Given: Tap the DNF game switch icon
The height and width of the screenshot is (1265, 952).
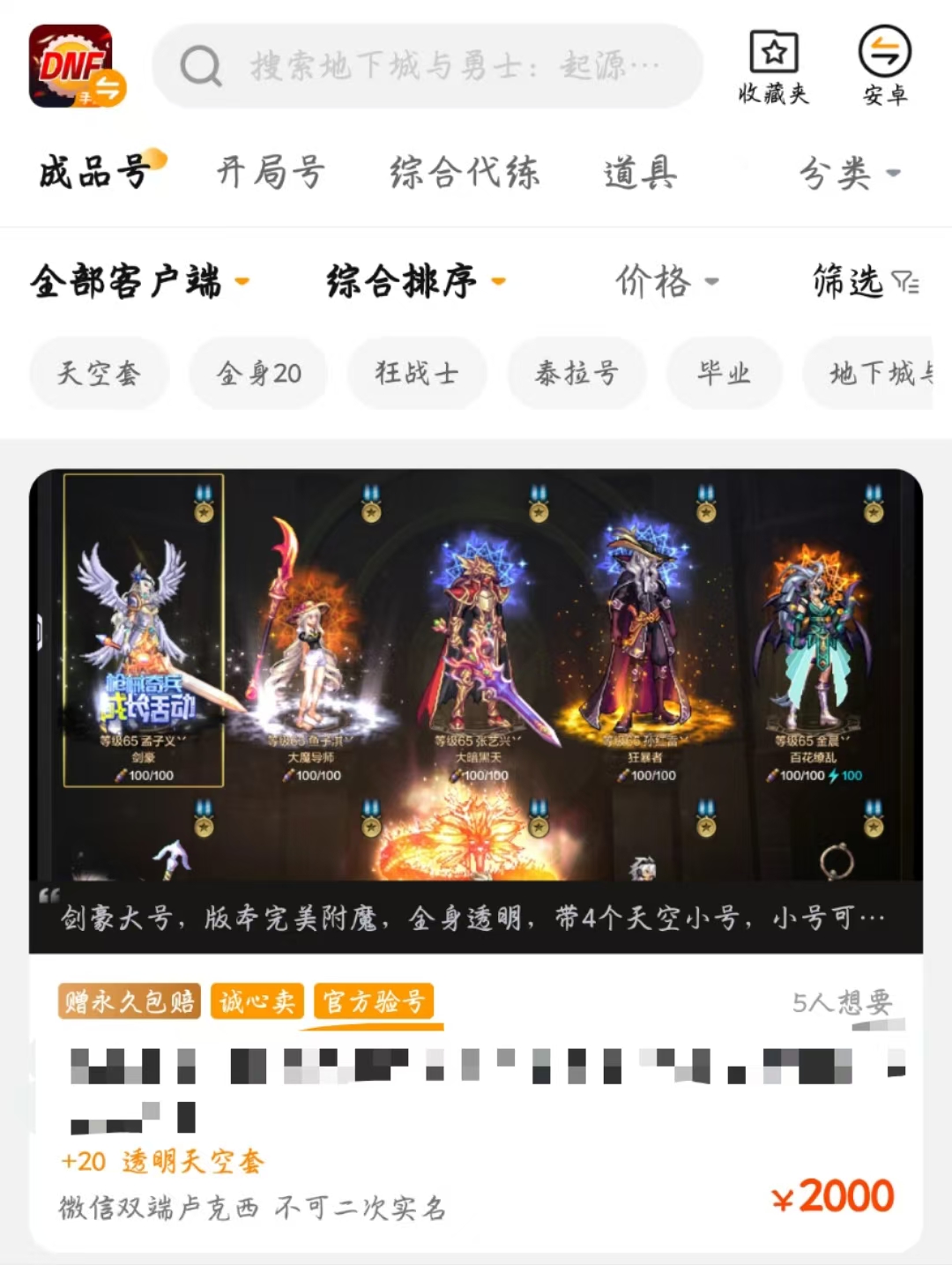Looking at the screenshot, I should coord(76,66).
